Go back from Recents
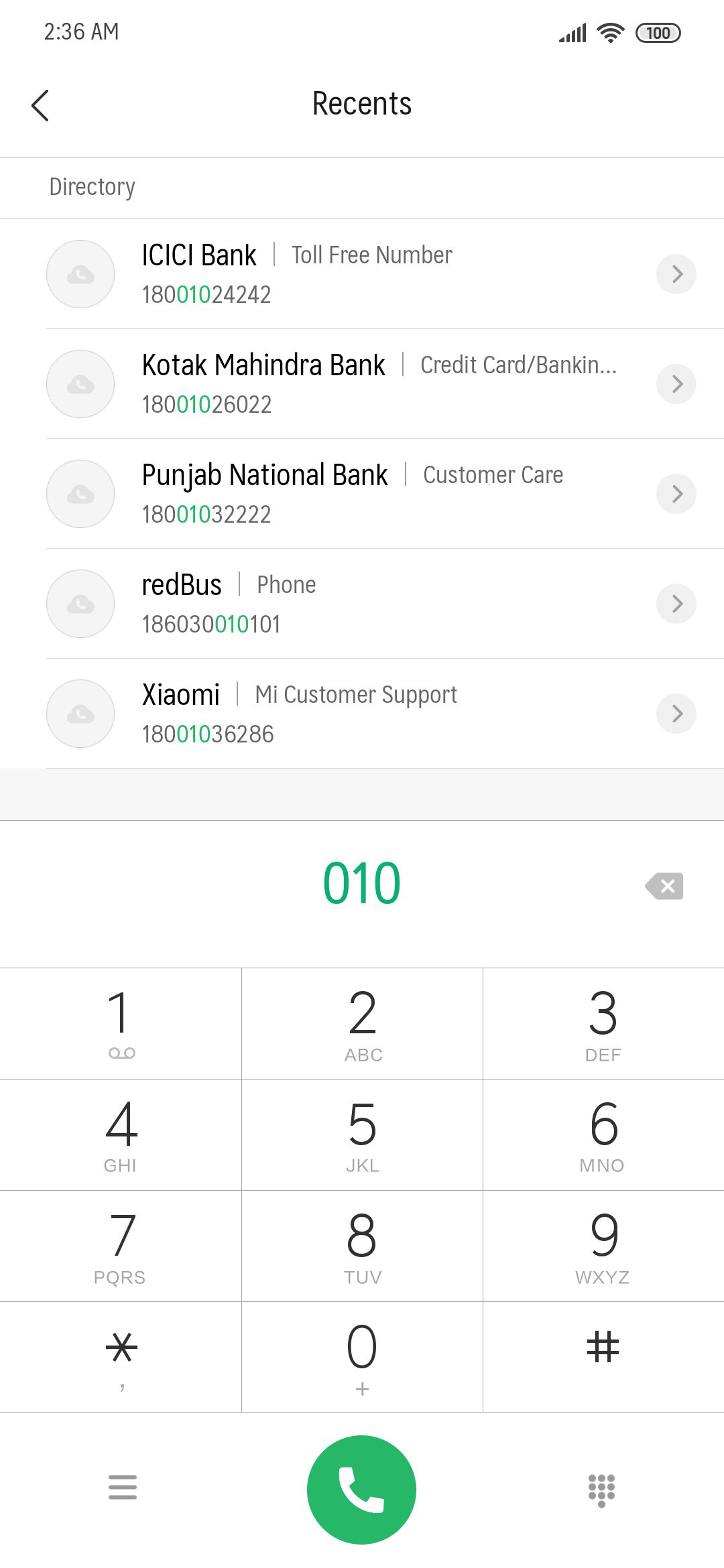This screenshot has height=1568, width=724. (40, 105)
